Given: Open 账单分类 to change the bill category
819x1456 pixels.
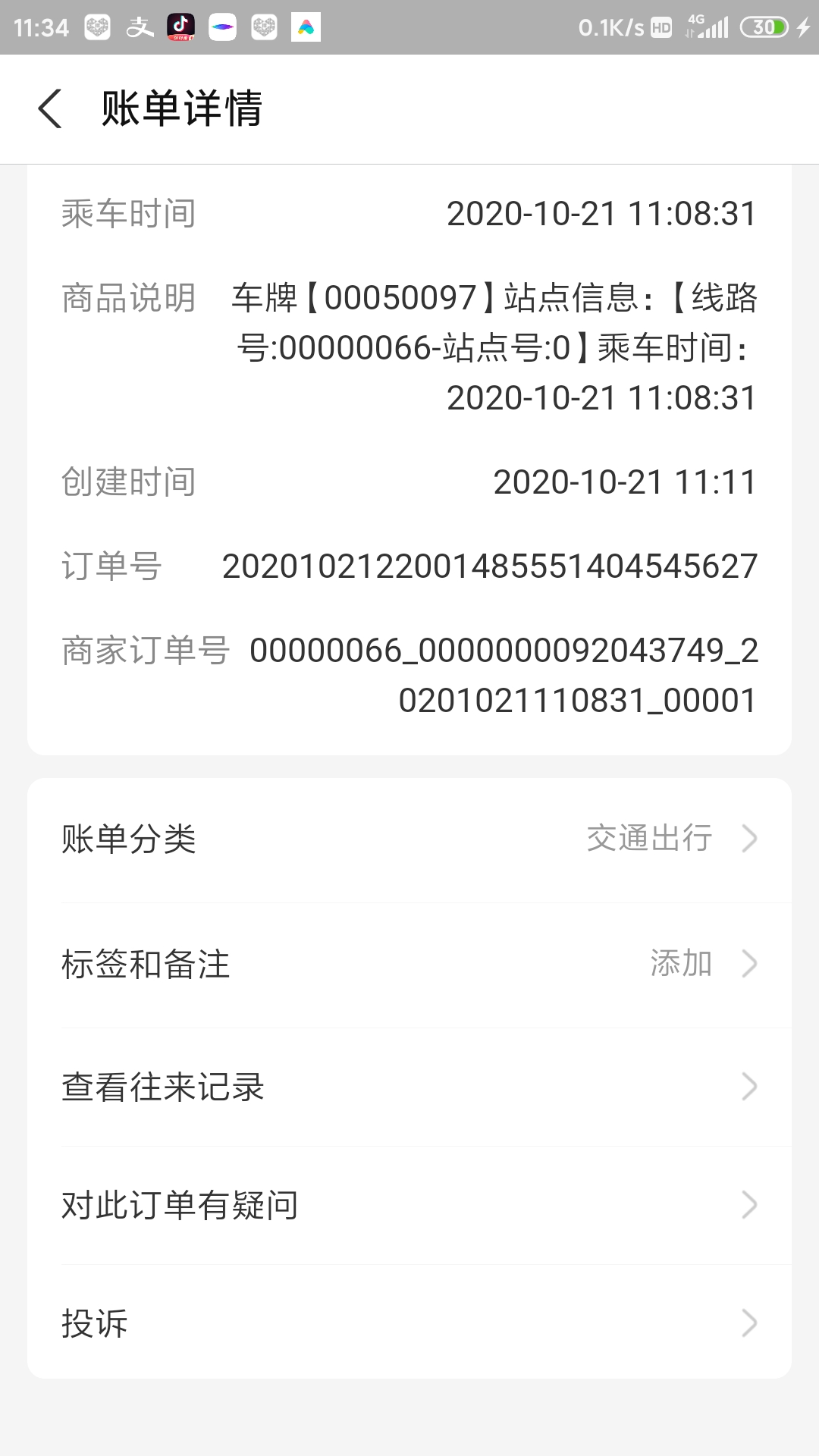Looking at the screenshot, I should (409, 839).
